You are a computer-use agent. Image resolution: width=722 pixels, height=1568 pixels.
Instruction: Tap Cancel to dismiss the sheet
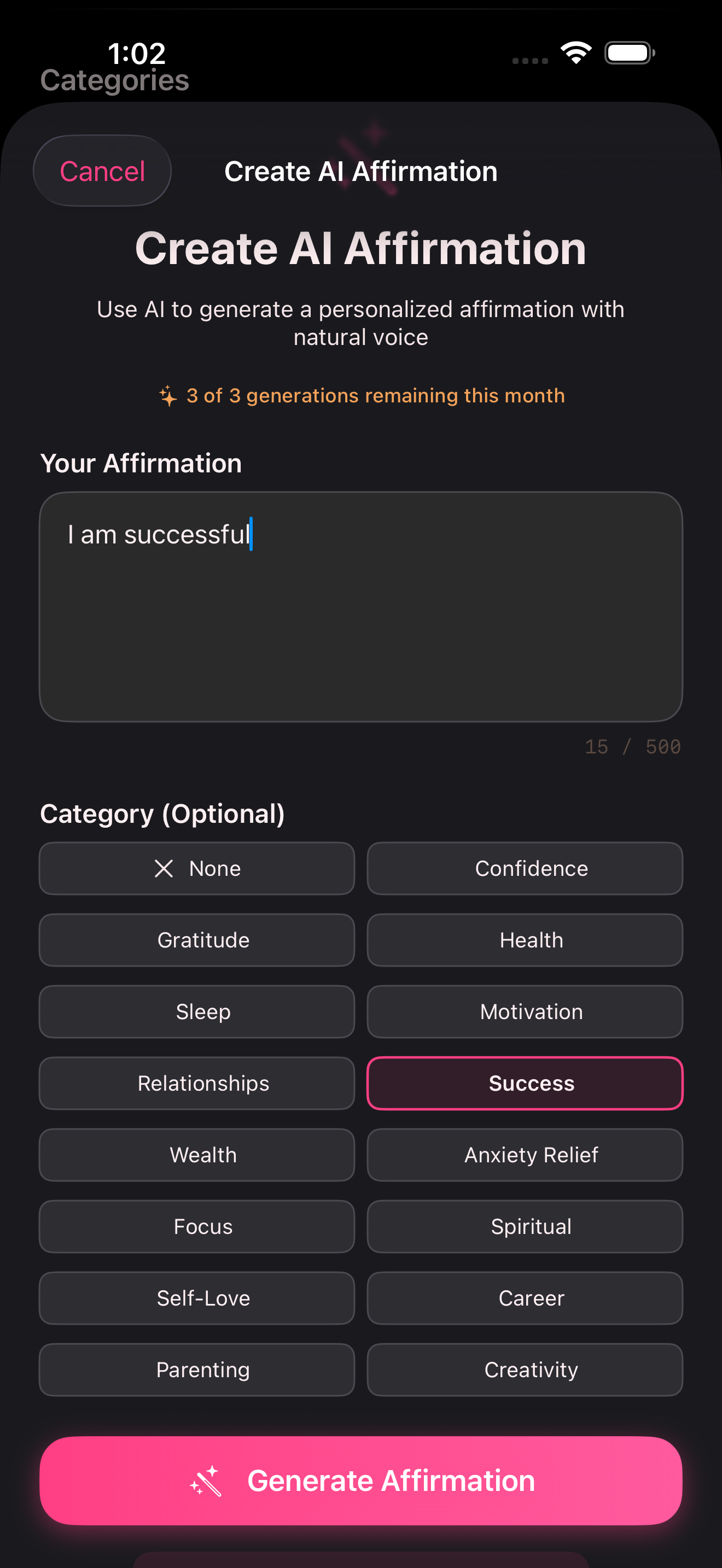[x=102, y=171]
